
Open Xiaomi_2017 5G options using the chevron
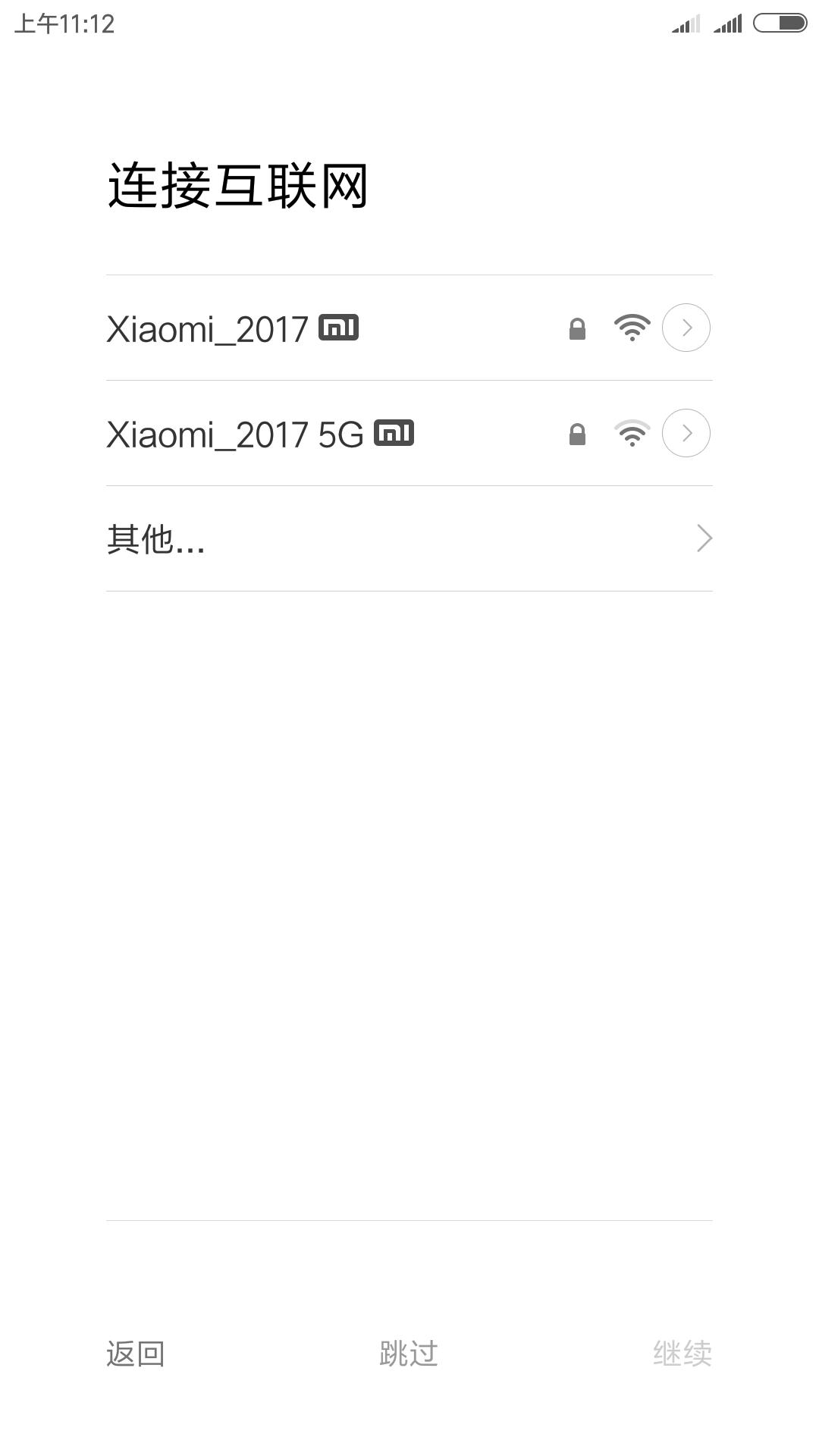pos(687,432)
